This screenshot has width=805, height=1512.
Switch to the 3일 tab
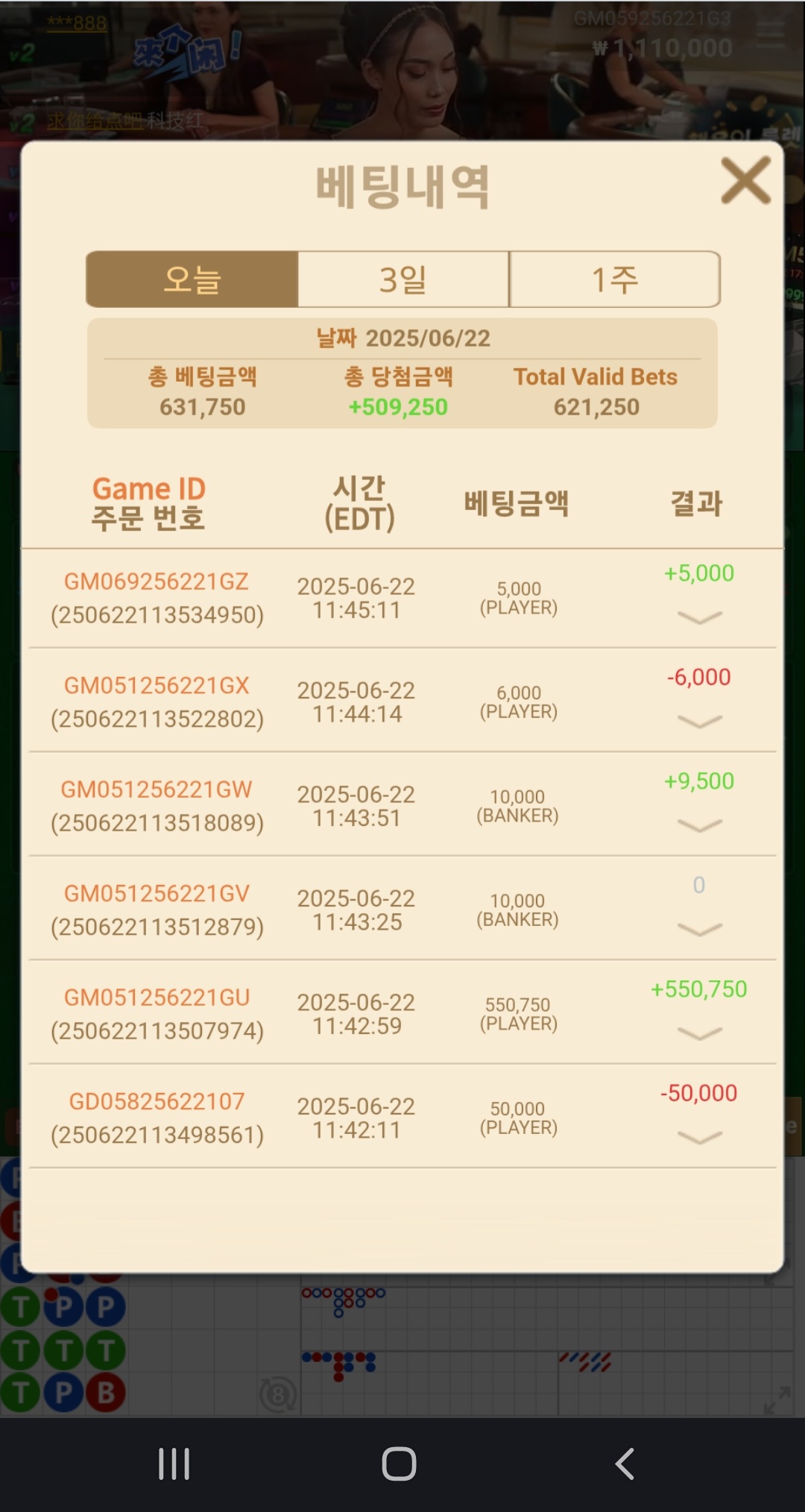(403, 280)
